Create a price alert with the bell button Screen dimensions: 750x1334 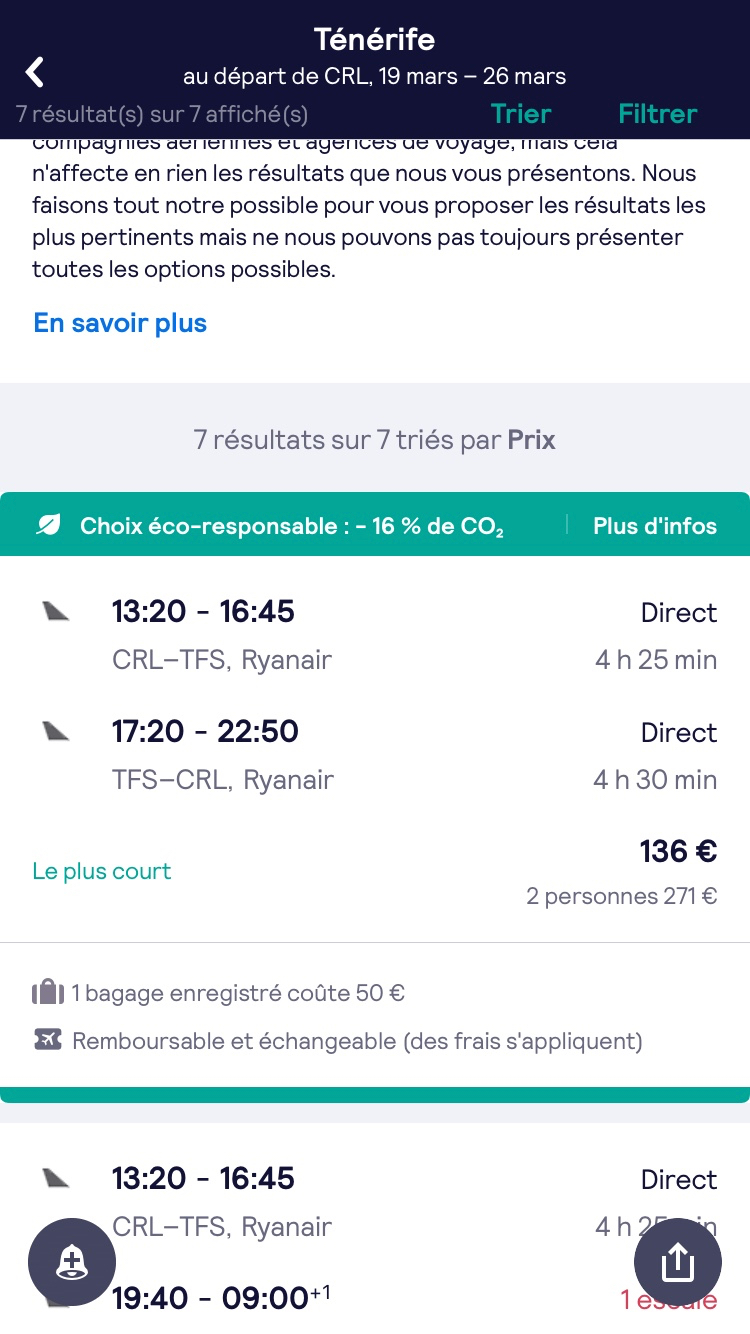[x=72, y=1262]
